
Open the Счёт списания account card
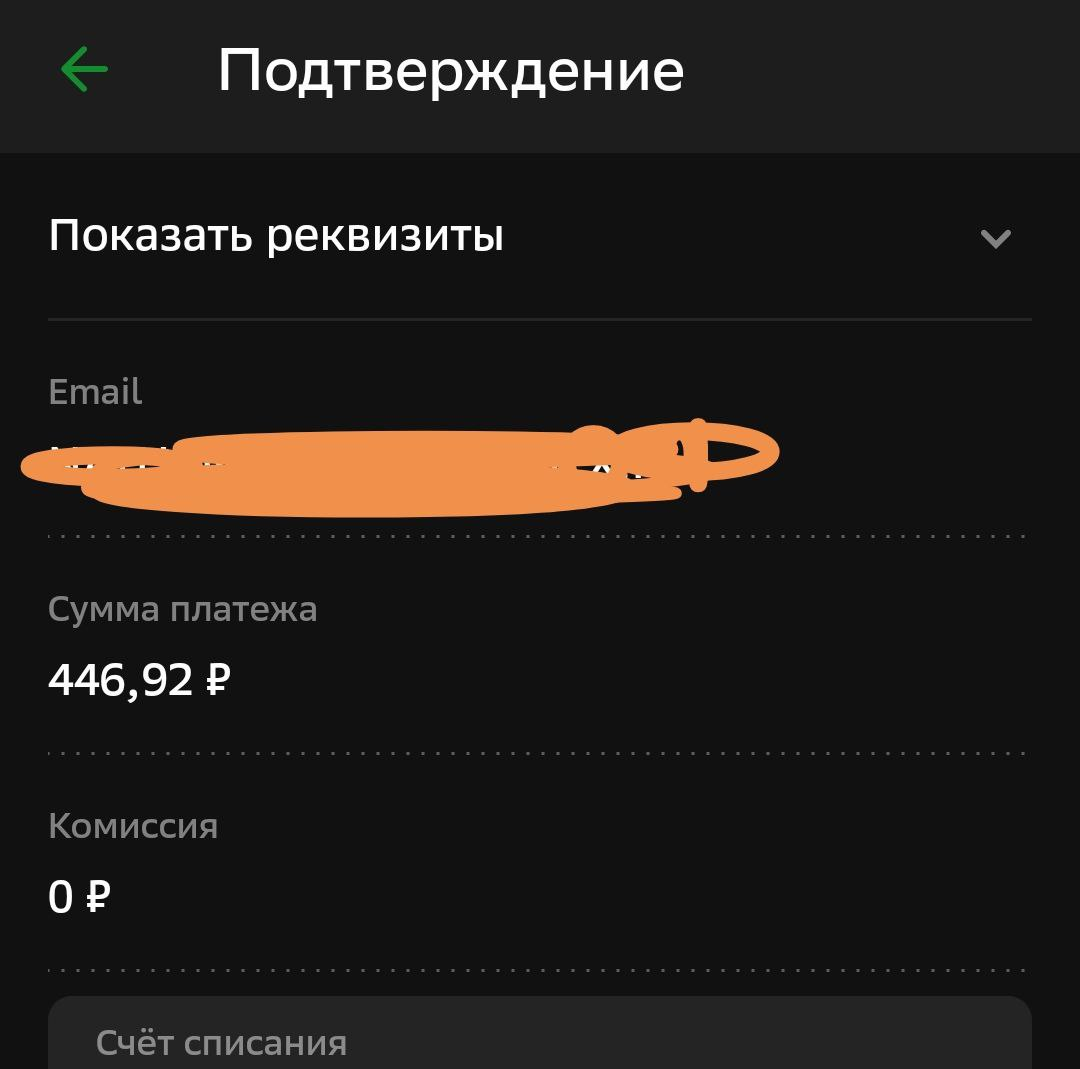[540, 1040]
